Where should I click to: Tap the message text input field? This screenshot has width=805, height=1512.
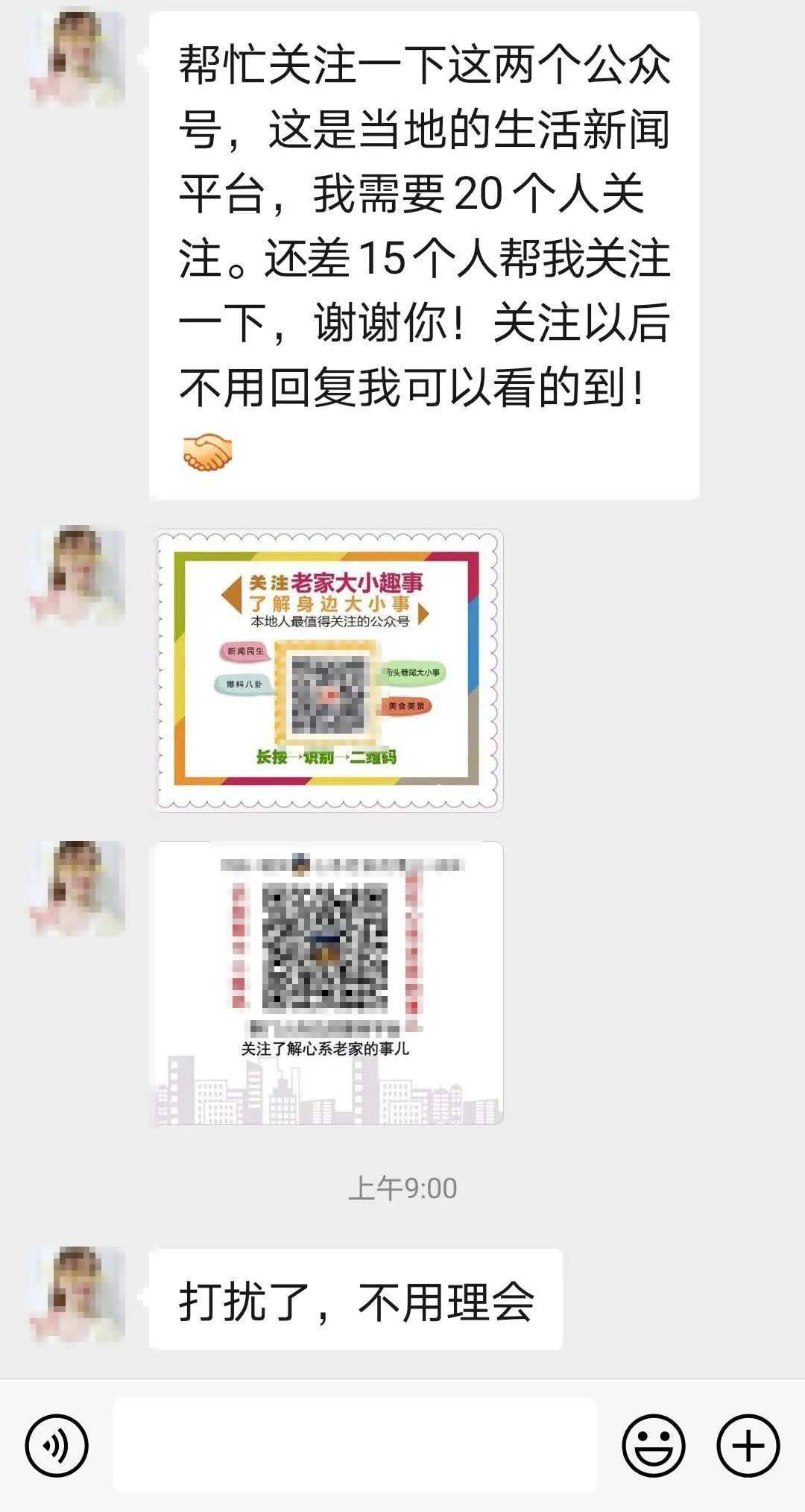(355, 1444)
